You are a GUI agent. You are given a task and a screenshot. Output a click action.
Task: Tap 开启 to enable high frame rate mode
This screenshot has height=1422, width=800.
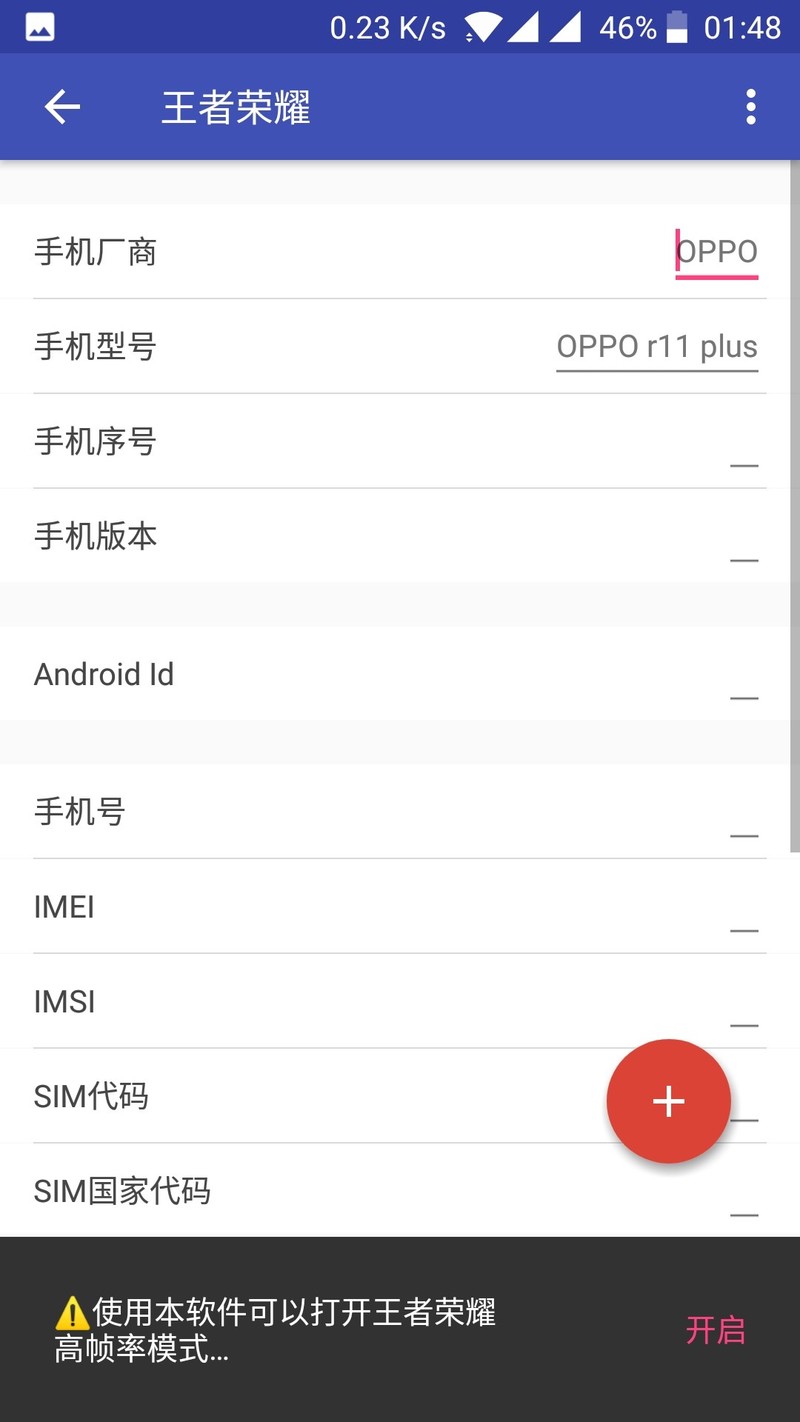pyautogui.click(x=716, y=1330)
